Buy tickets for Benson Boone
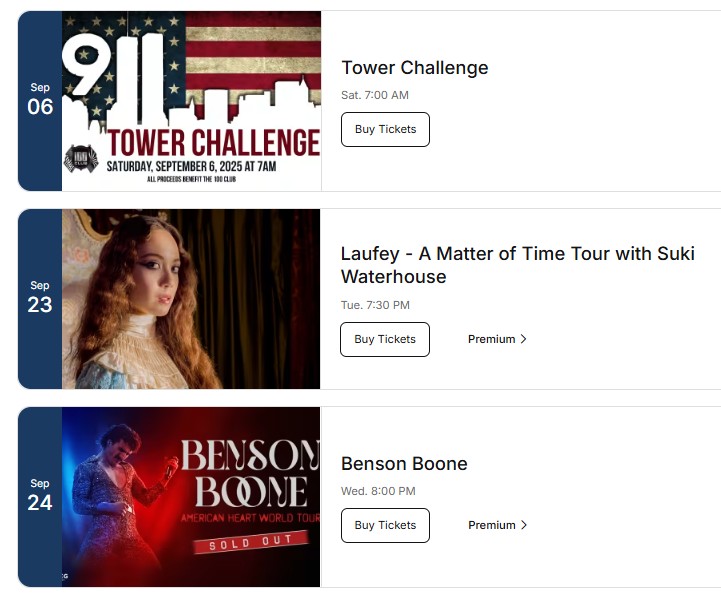 pyautogui.click(x=385, y=525)
